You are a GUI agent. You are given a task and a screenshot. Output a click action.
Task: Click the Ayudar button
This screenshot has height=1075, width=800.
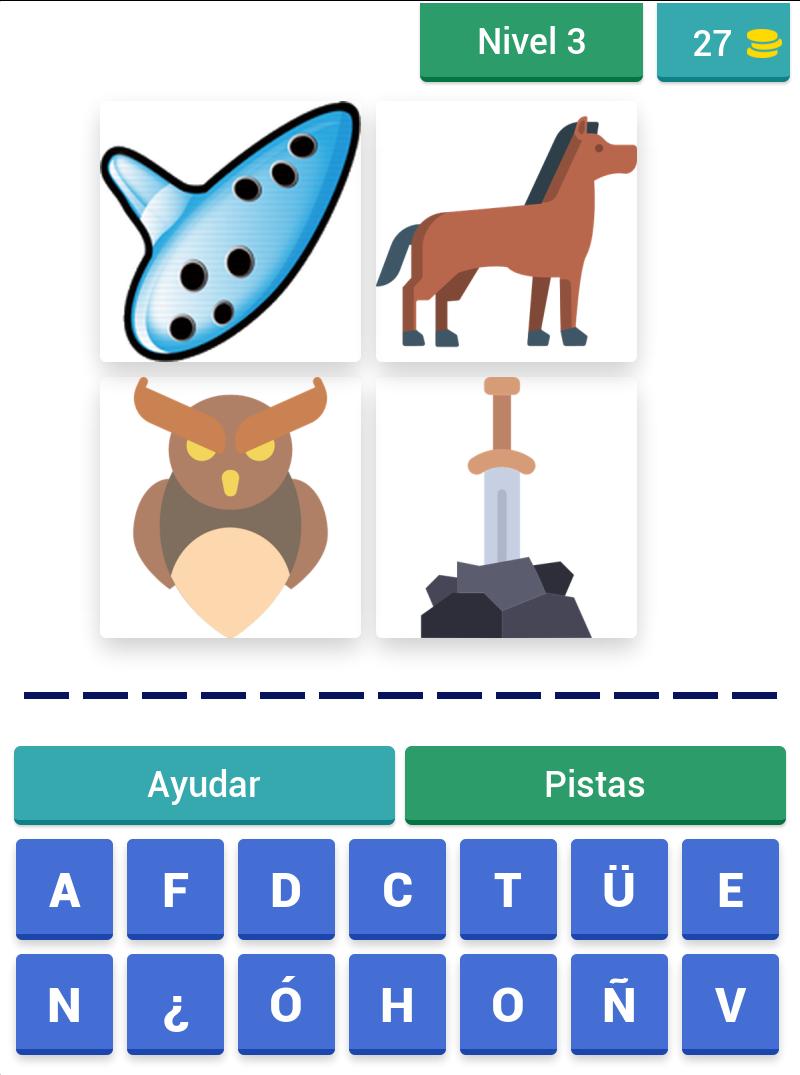click(204, 785)
